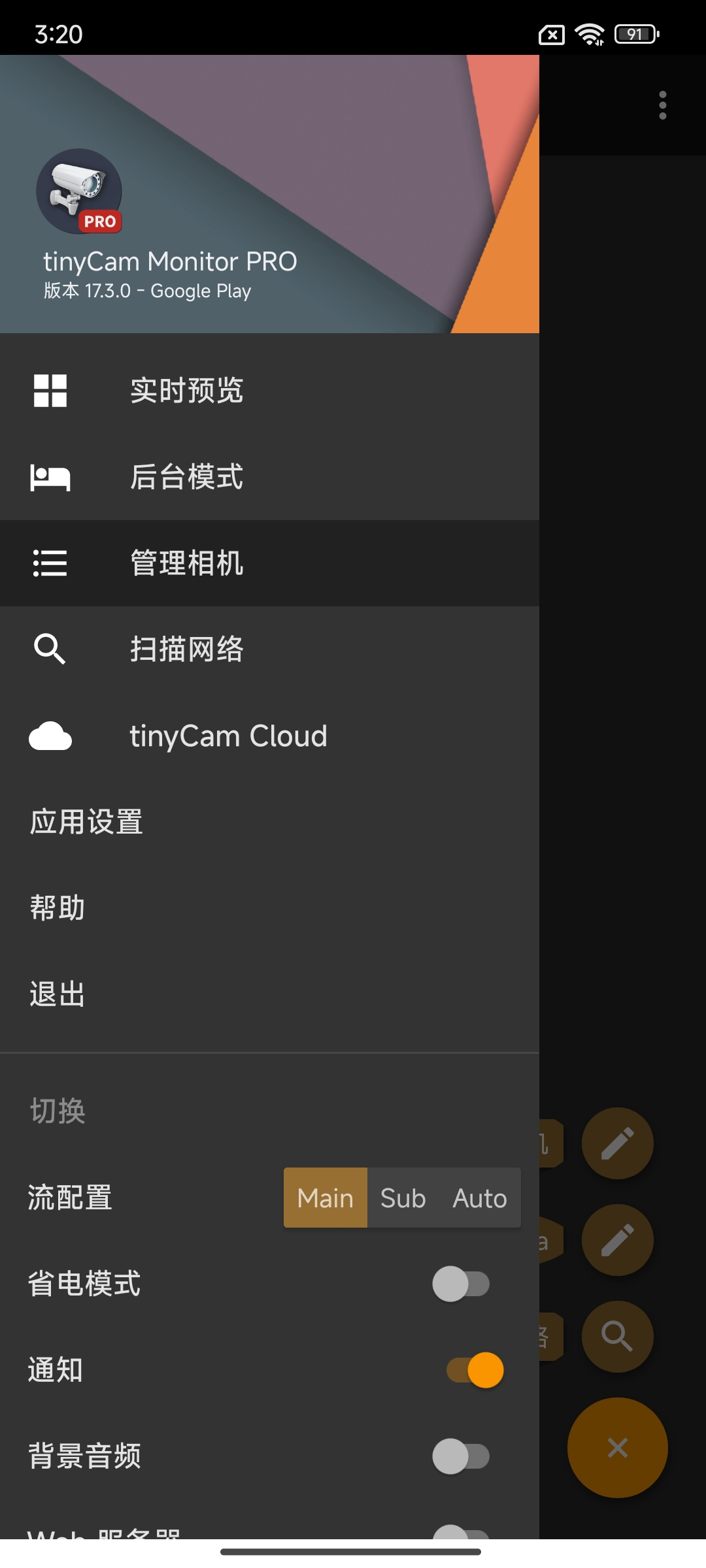Screen dimensions: 706x1568
Task: Select Main stream profile
Action: [x=326, y=1198]
